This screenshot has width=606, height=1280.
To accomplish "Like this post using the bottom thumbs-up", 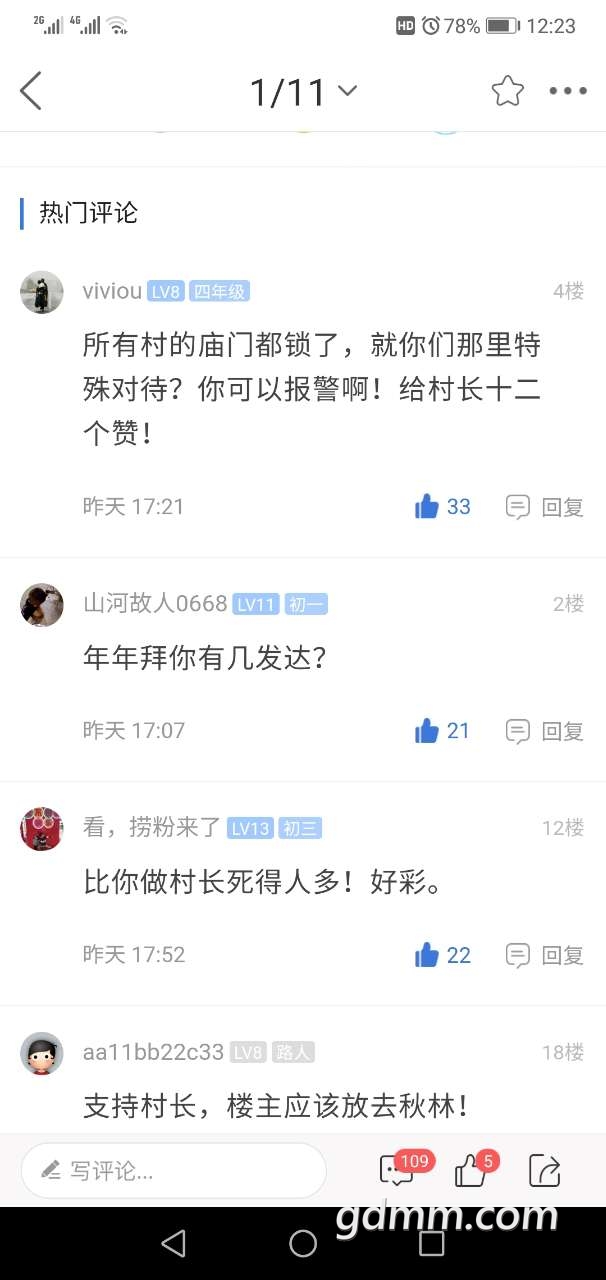I will 469,1170.
